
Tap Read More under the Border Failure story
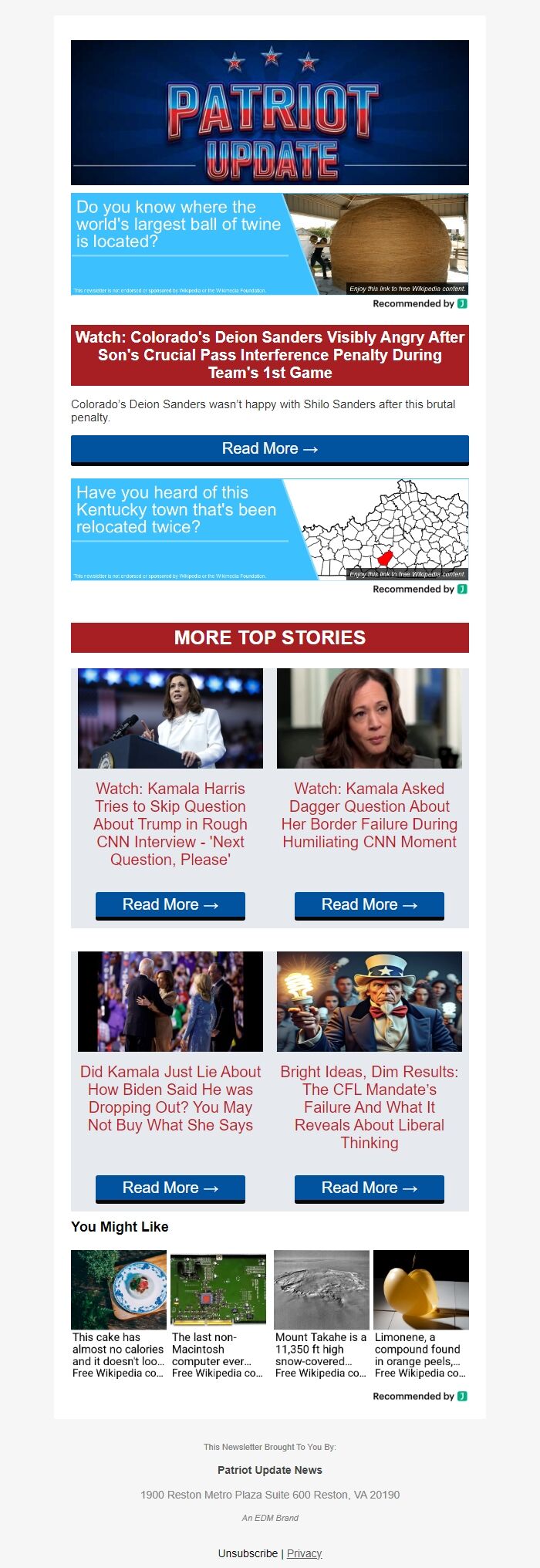370,905
